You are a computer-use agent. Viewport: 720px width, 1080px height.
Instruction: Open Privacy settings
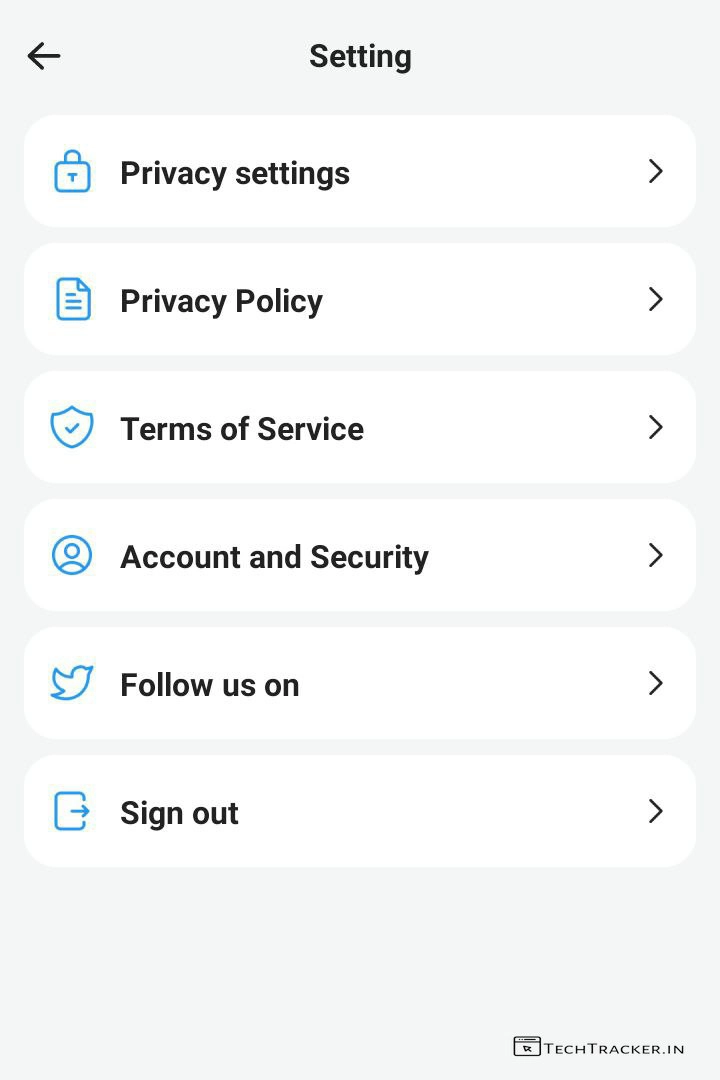pyautogui.click(x=358, y=172)
